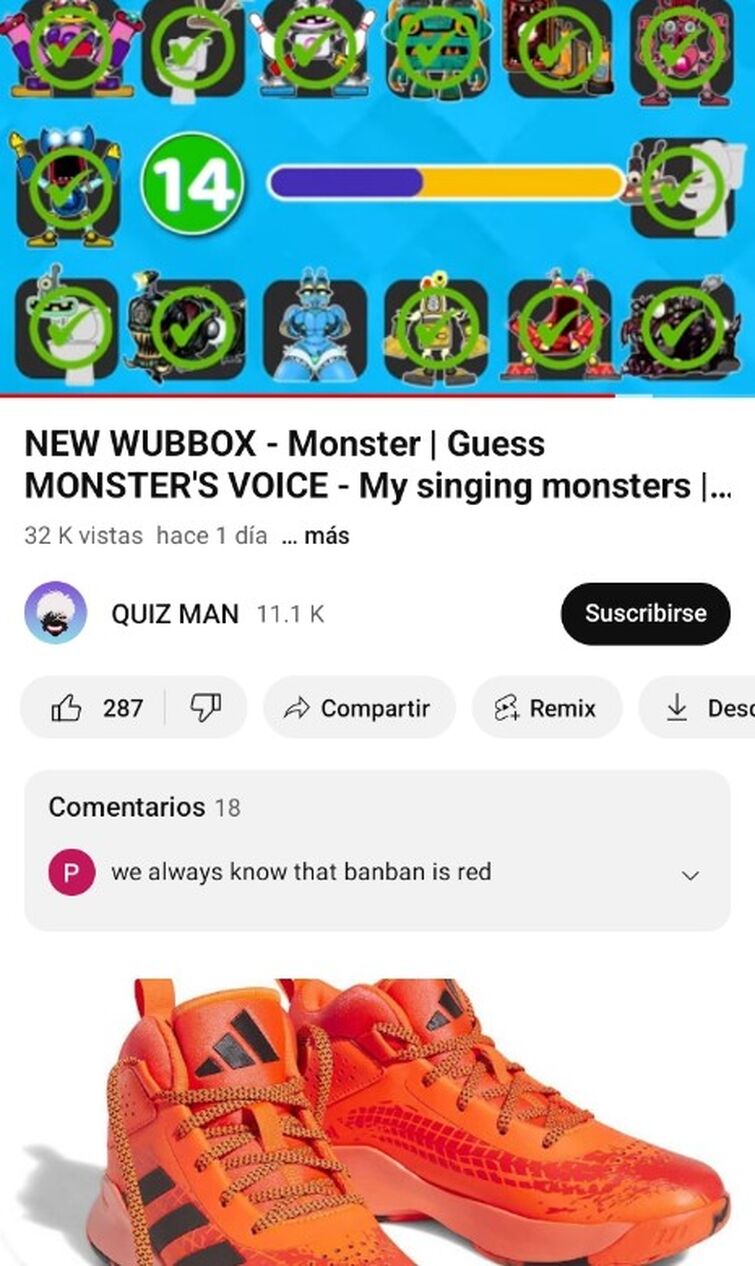Create a Remix of this video
The width and height of the screenshot is (755, 1266).
546,708
